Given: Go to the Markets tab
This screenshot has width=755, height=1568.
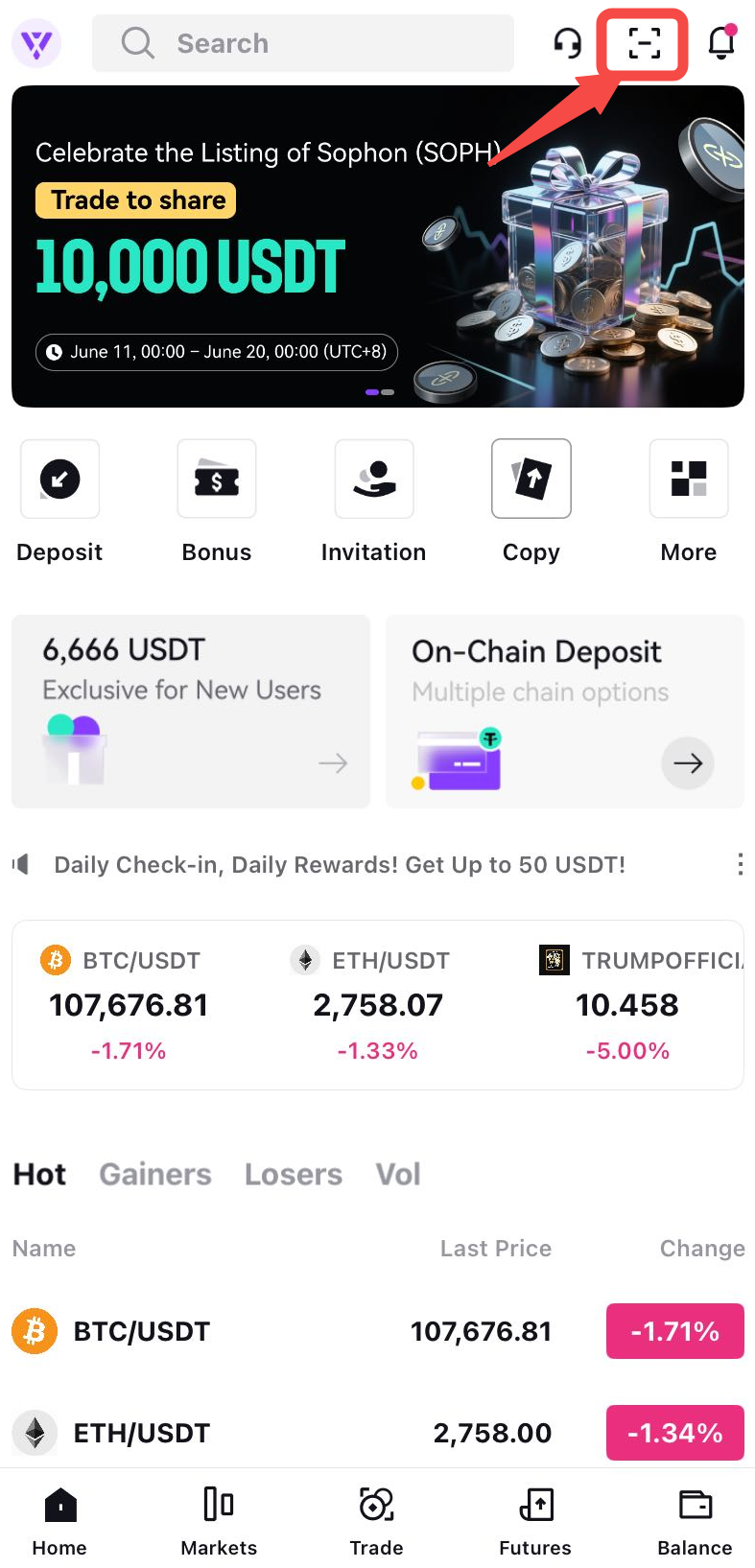Looking at the screenshot, I should (219, 1522).
